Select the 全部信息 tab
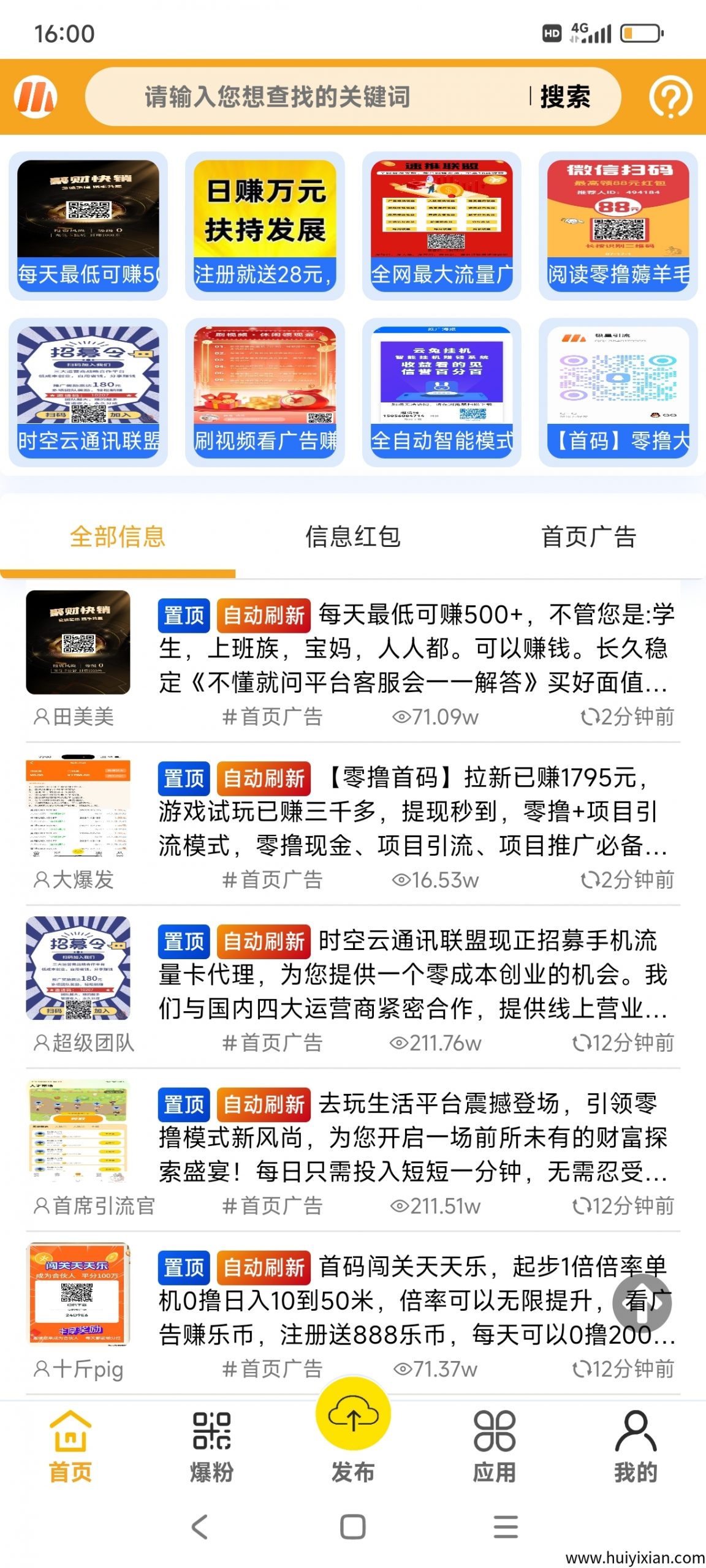 (x=118, y=537)
